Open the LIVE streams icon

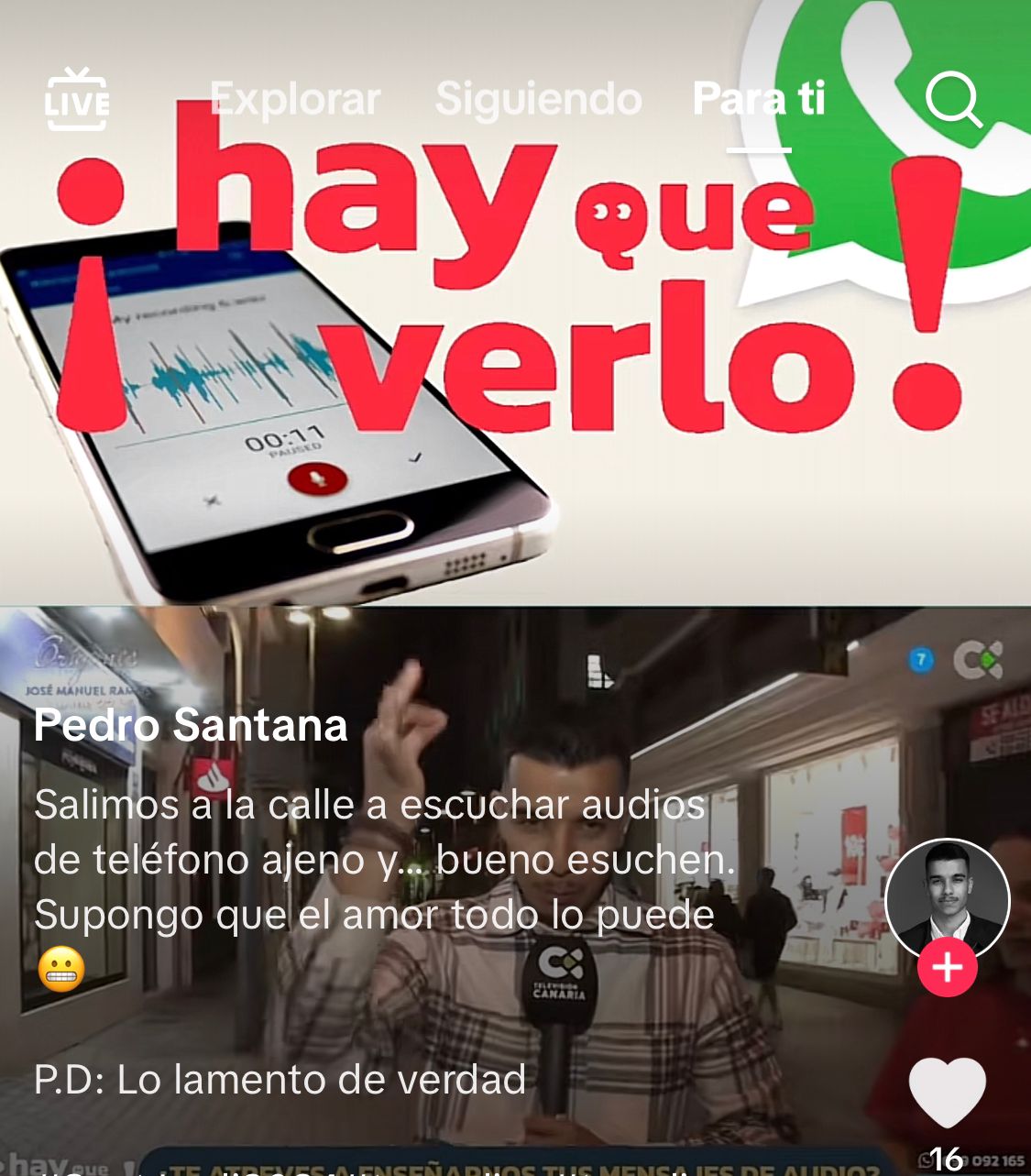click(x=77, y=99)
